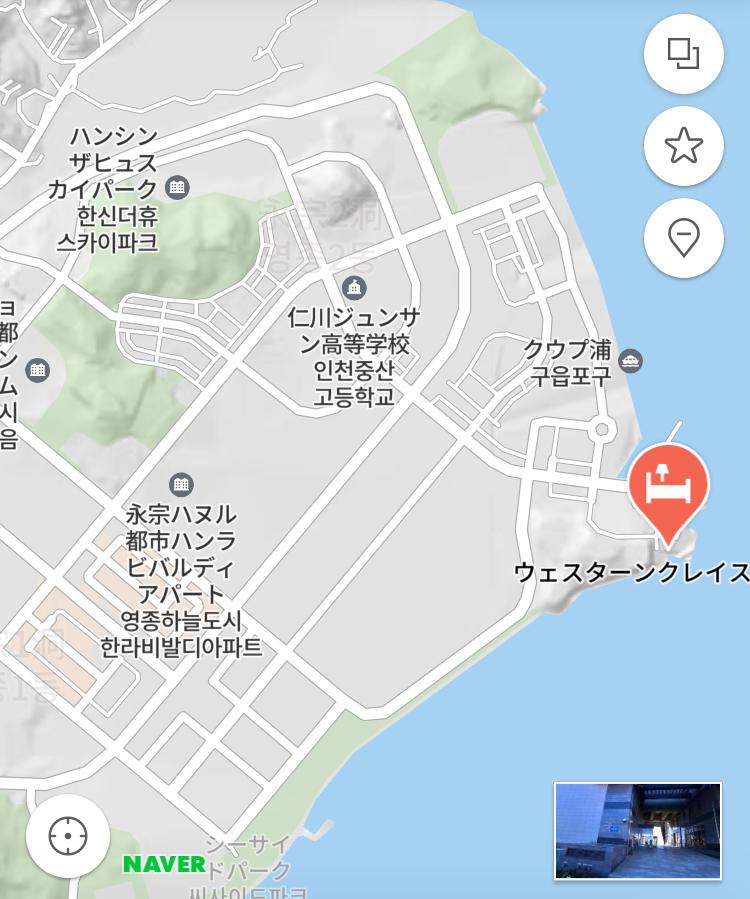Tap the location pin button

pos(684,238)
